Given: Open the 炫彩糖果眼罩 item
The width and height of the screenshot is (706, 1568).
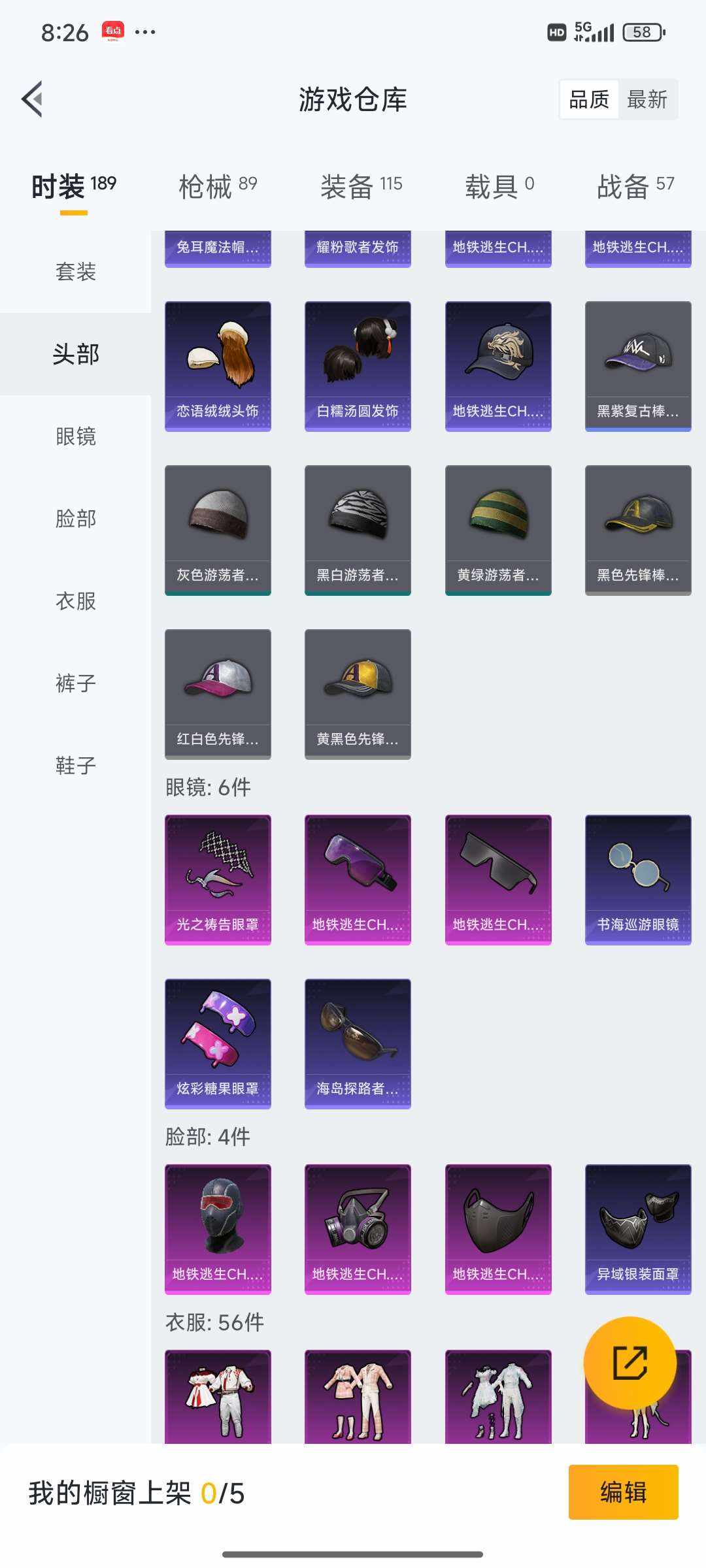Looking at the screenshot, I should point(216,1042).
